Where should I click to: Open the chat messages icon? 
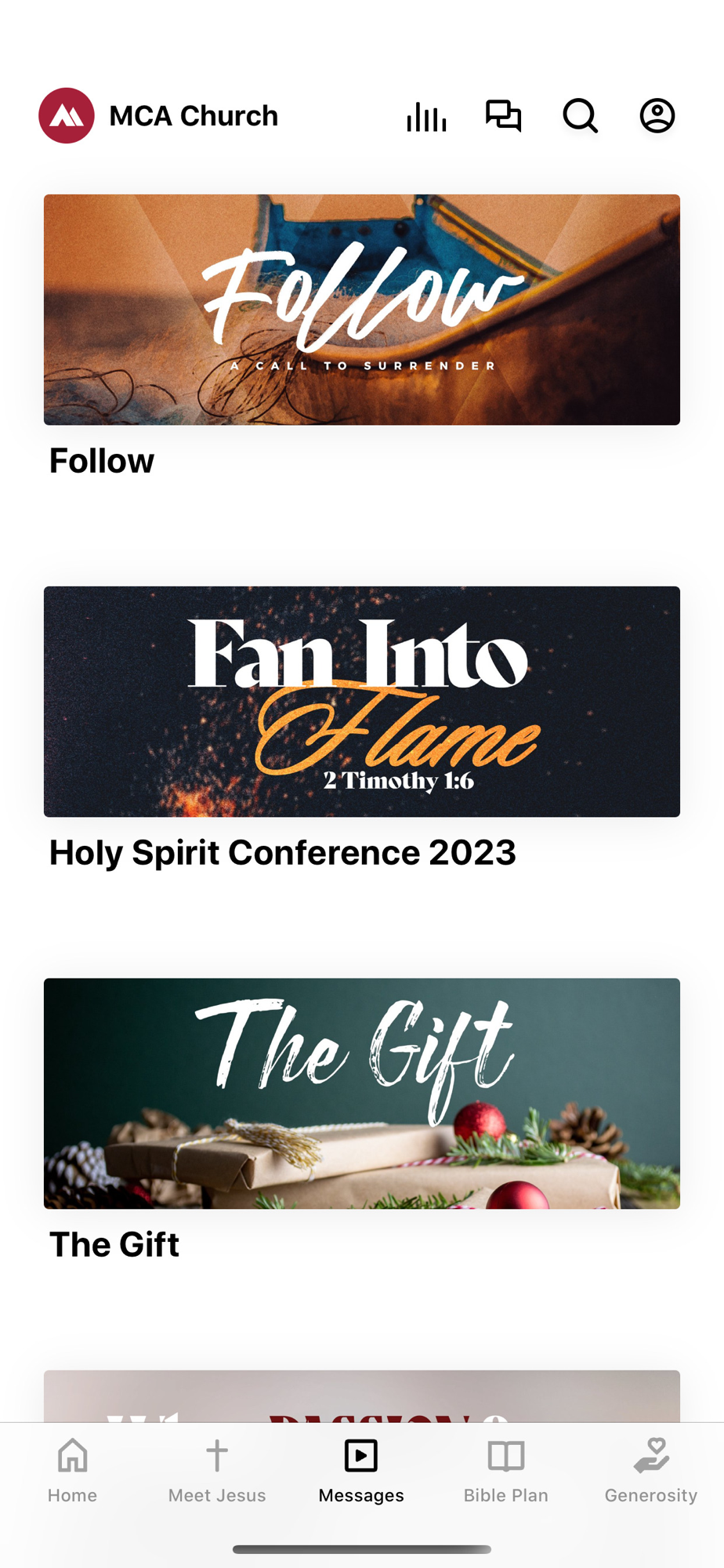[x=503, y=116]
